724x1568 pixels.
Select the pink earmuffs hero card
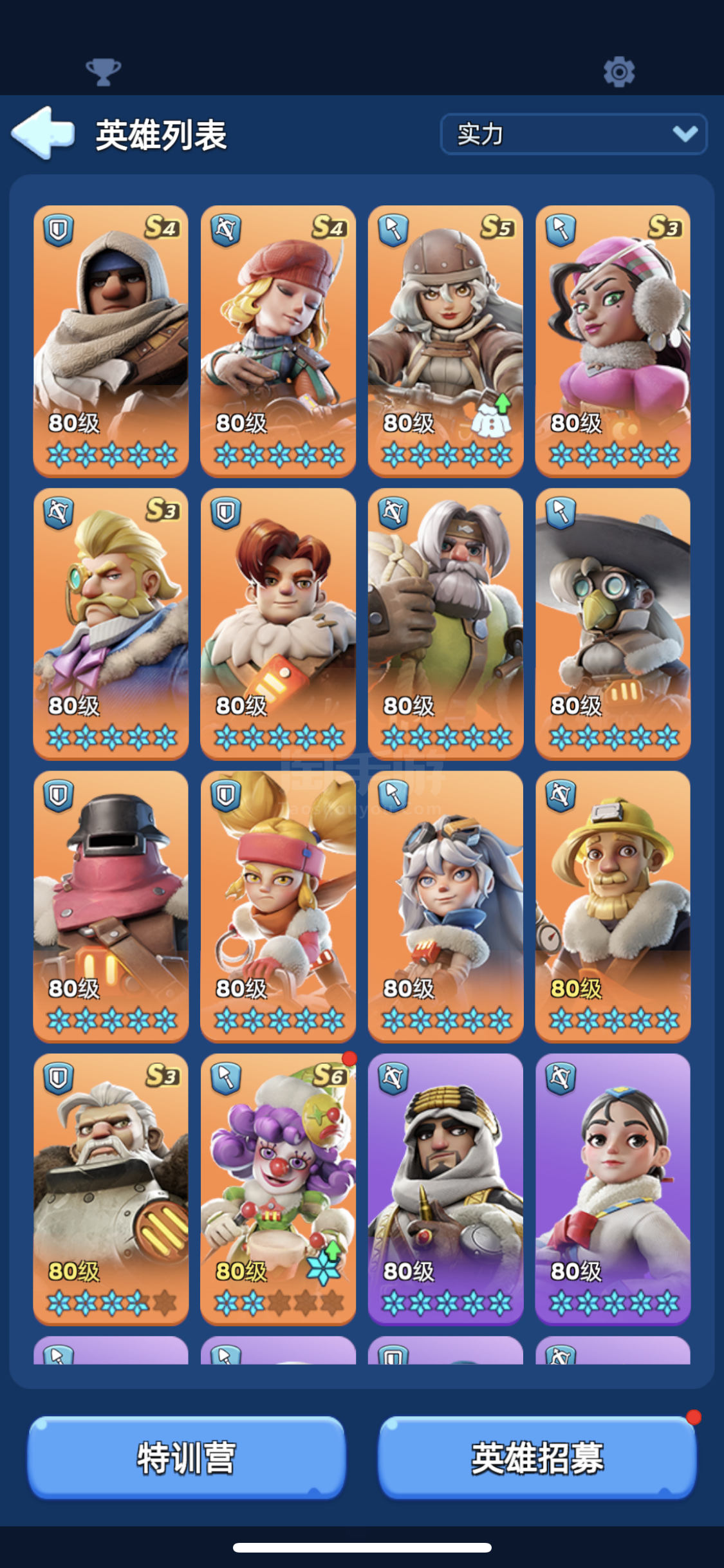coord(613,341)
